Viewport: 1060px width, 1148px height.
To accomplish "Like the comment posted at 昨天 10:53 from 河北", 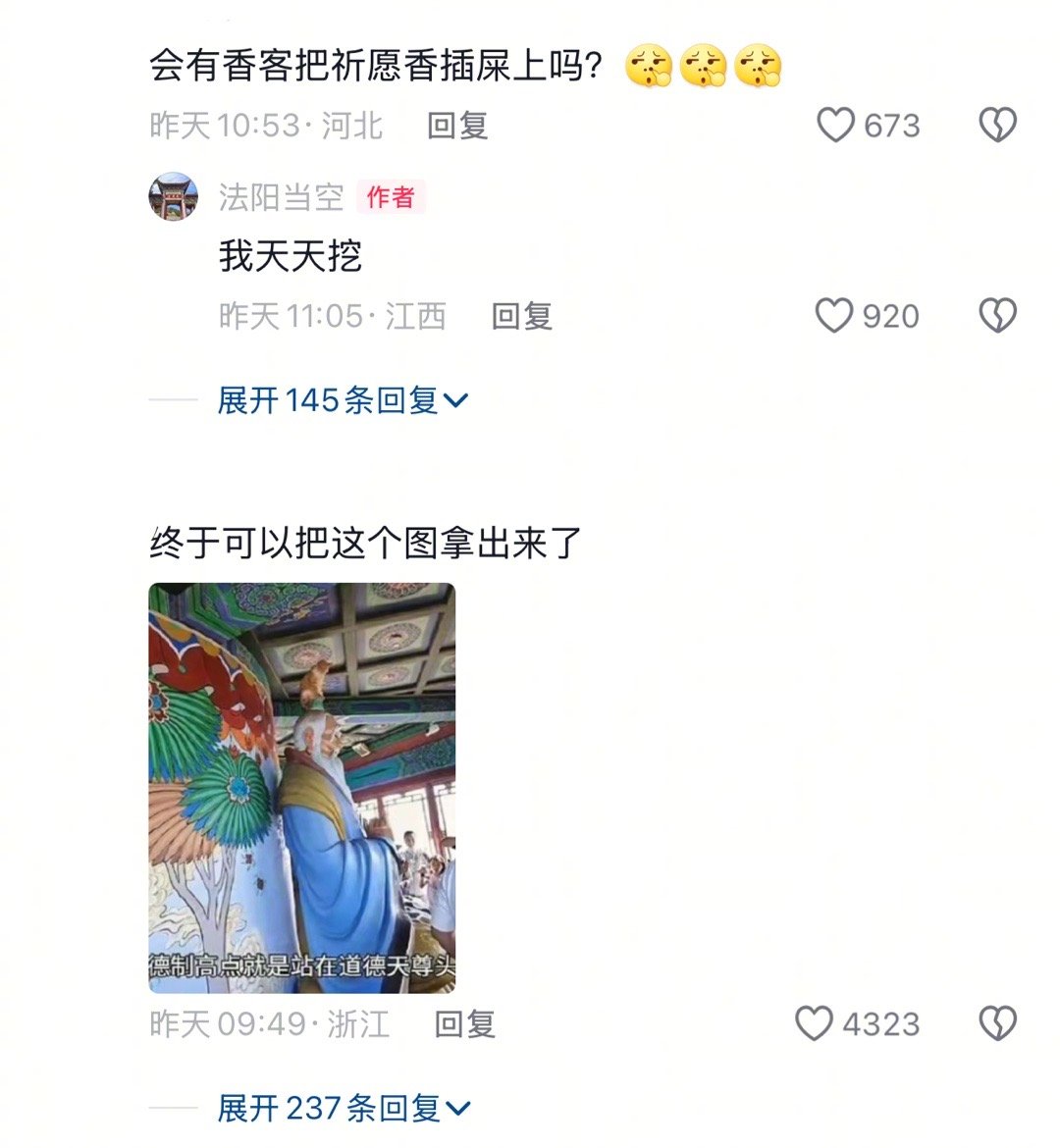I will pos(836,126).
